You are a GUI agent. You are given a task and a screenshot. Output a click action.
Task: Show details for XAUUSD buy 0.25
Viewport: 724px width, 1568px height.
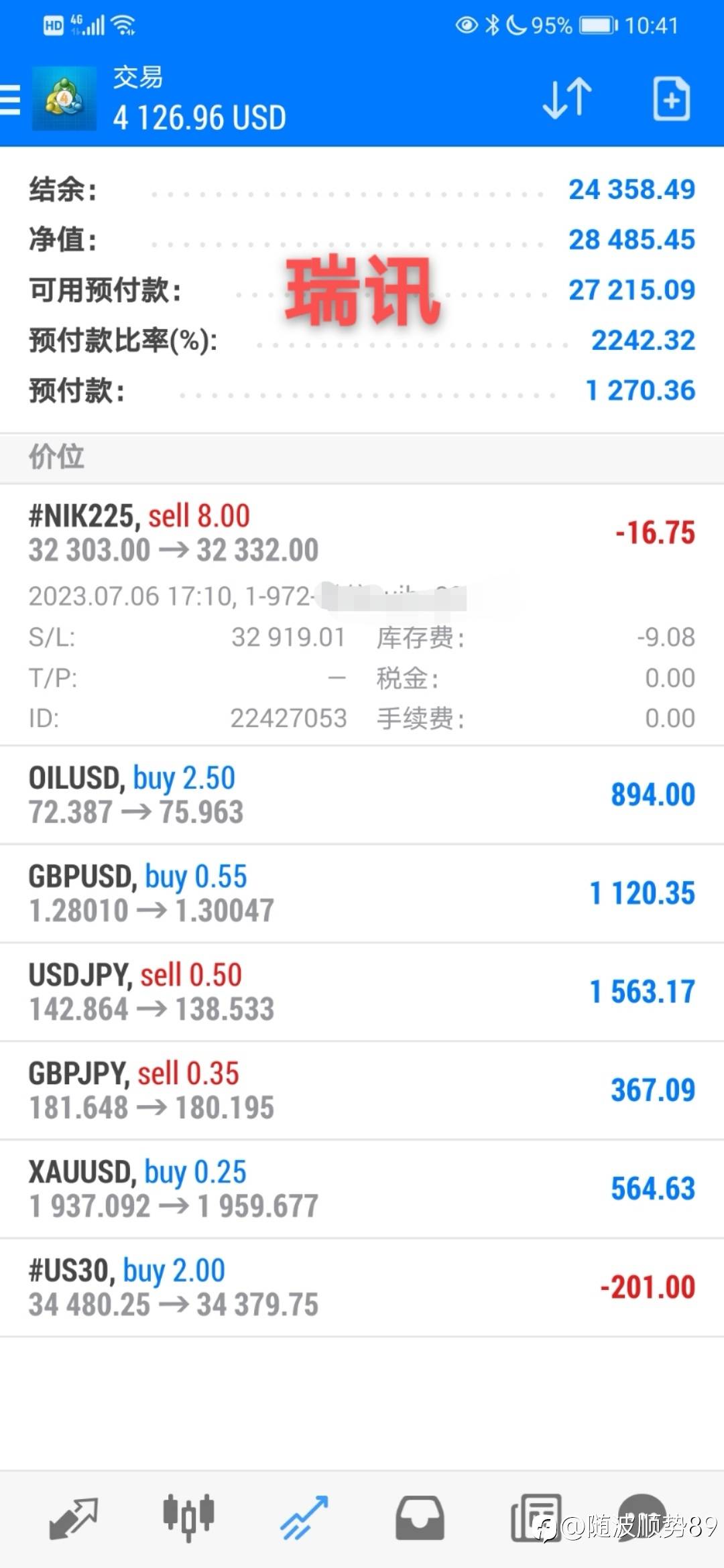point(362,1189)
